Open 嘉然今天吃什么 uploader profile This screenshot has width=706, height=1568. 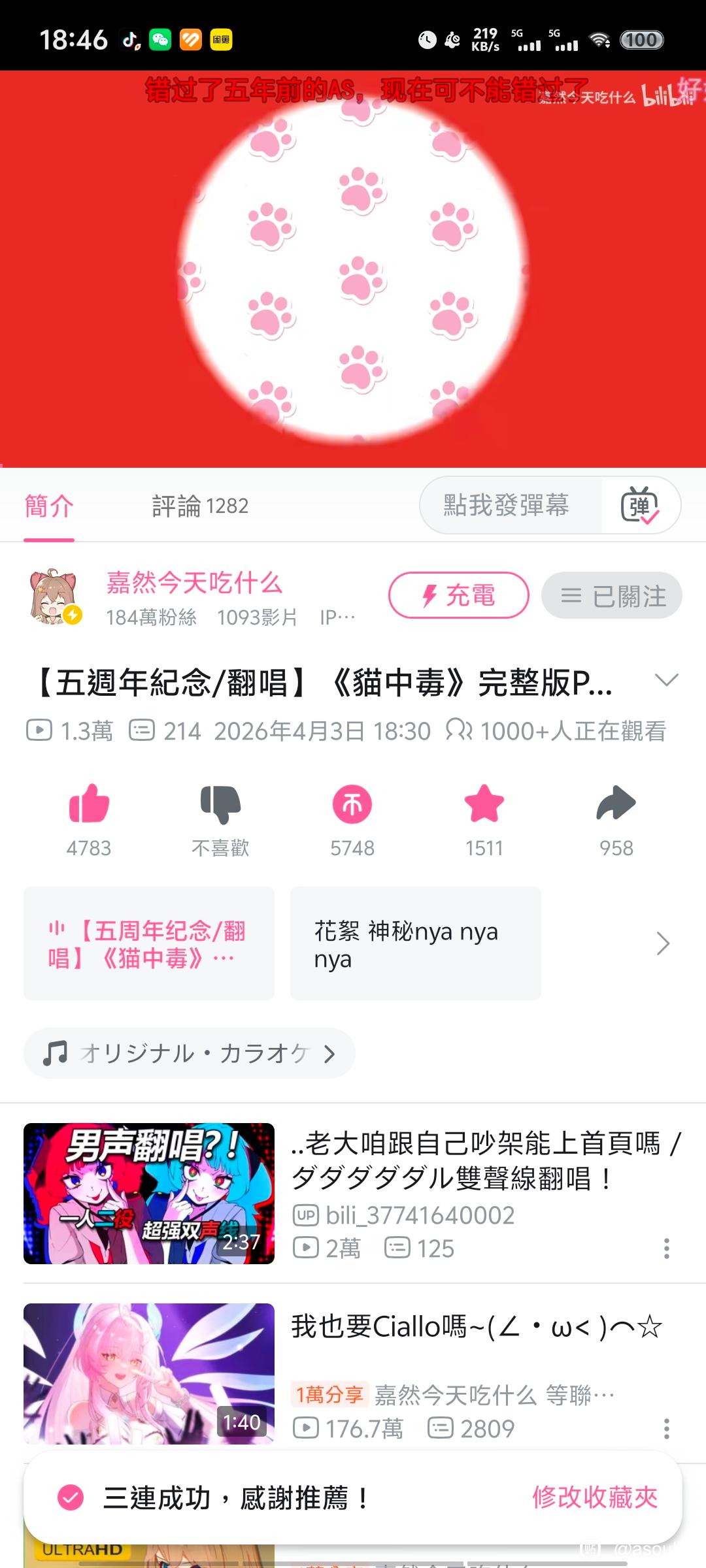click(194, 582)
